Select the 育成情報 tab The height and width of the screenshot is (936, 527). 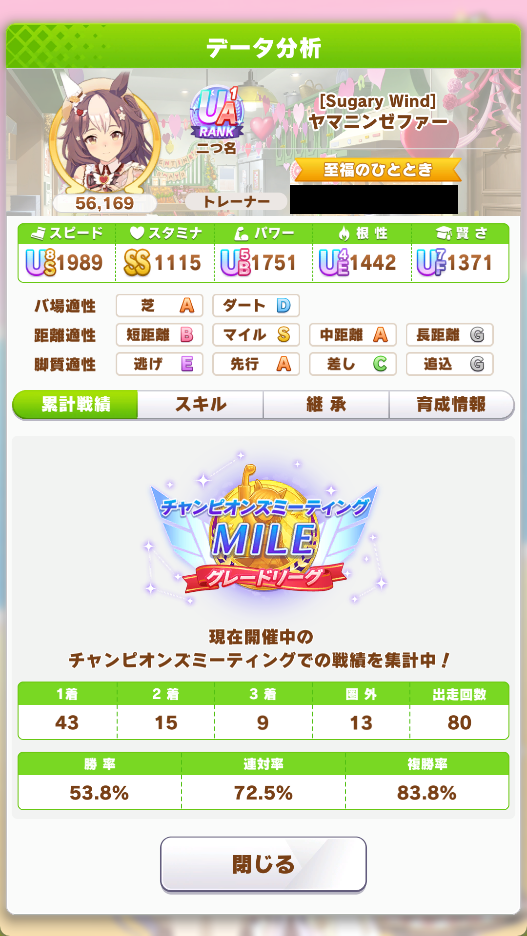pos(451,405)
